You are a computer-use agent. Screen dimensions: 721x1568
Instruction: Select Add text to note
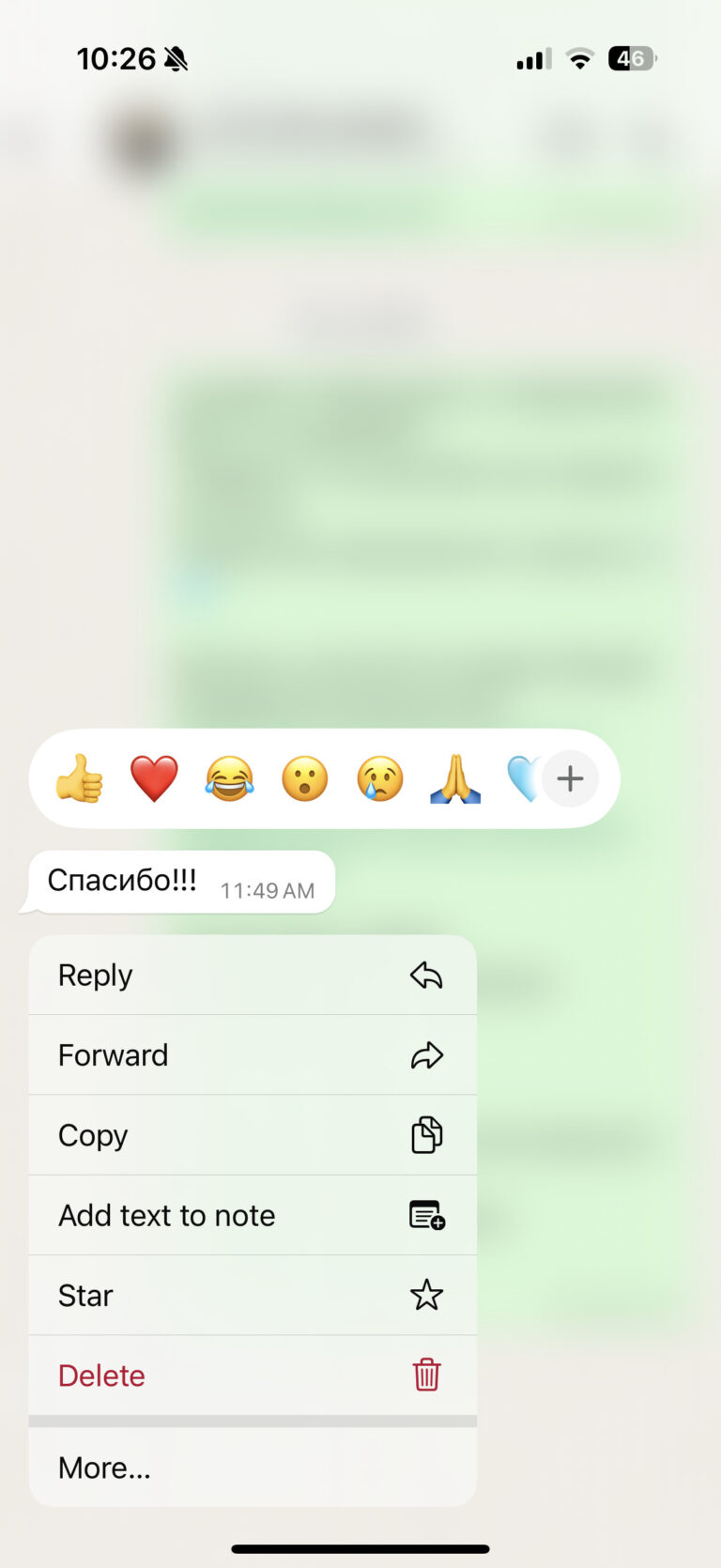coord(252,1215)
